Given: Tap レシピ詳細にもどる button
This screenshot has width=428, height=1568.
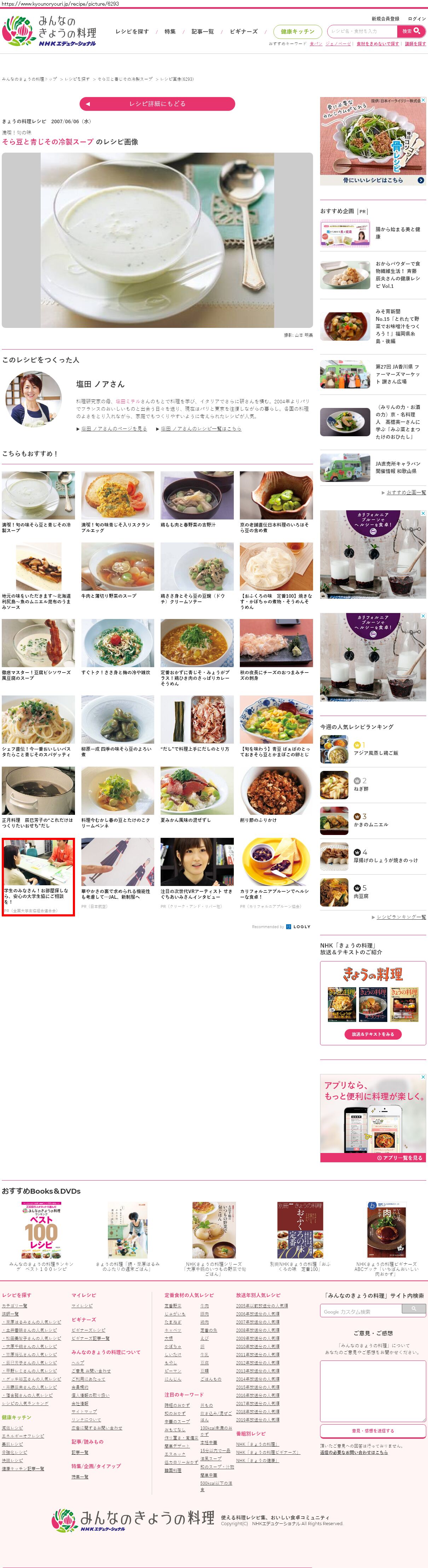Looking at the screenshot, I should tap(157, 104).
